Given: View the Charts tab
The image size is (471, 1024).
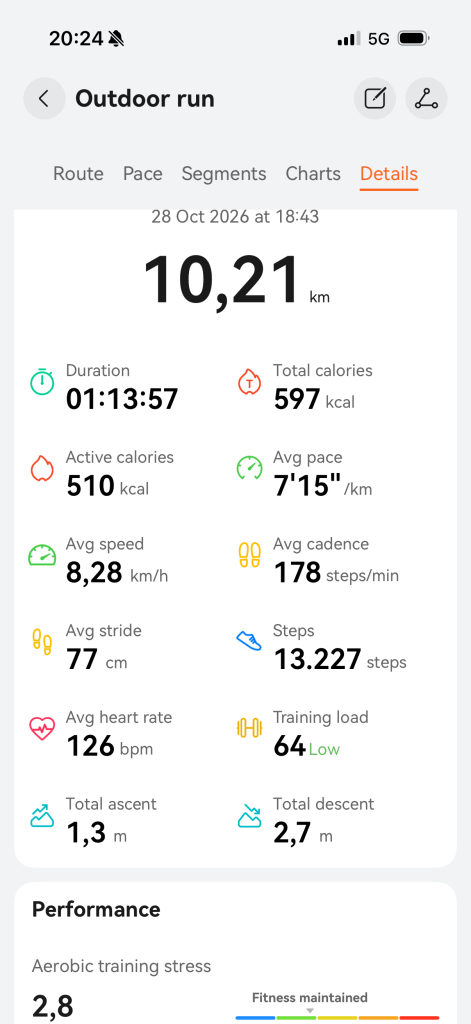Looking at the screenshot, I should (313, 174).
